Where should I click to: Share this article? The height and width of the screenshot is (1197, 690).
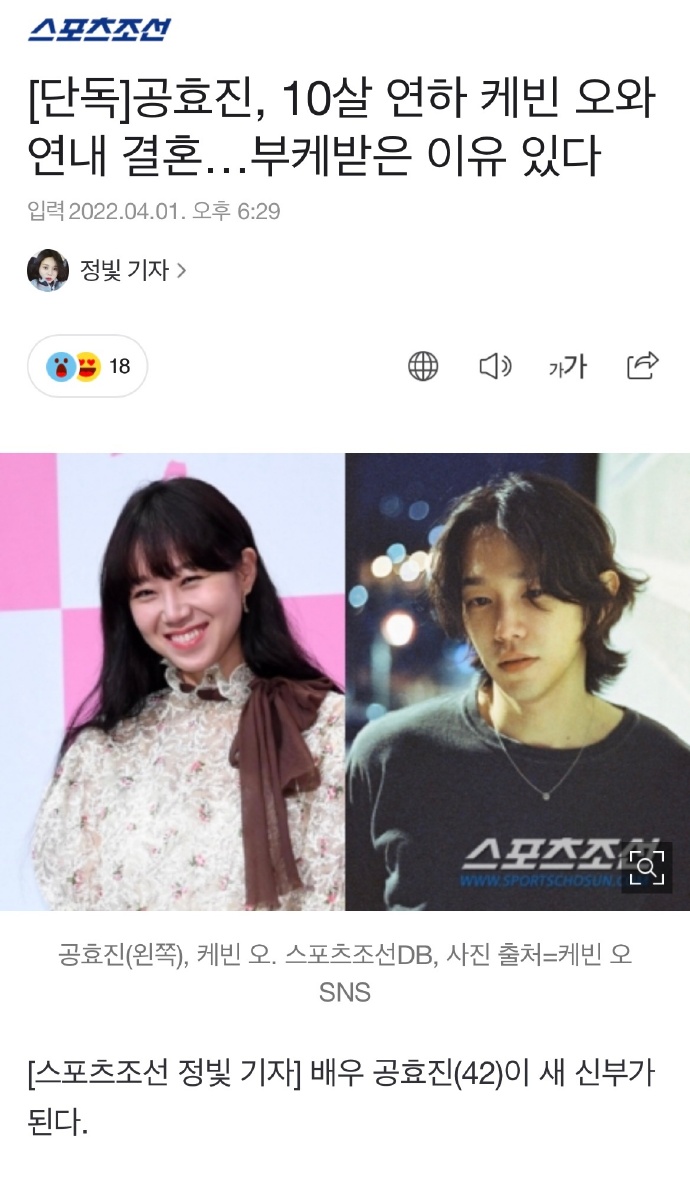(642, 366)
